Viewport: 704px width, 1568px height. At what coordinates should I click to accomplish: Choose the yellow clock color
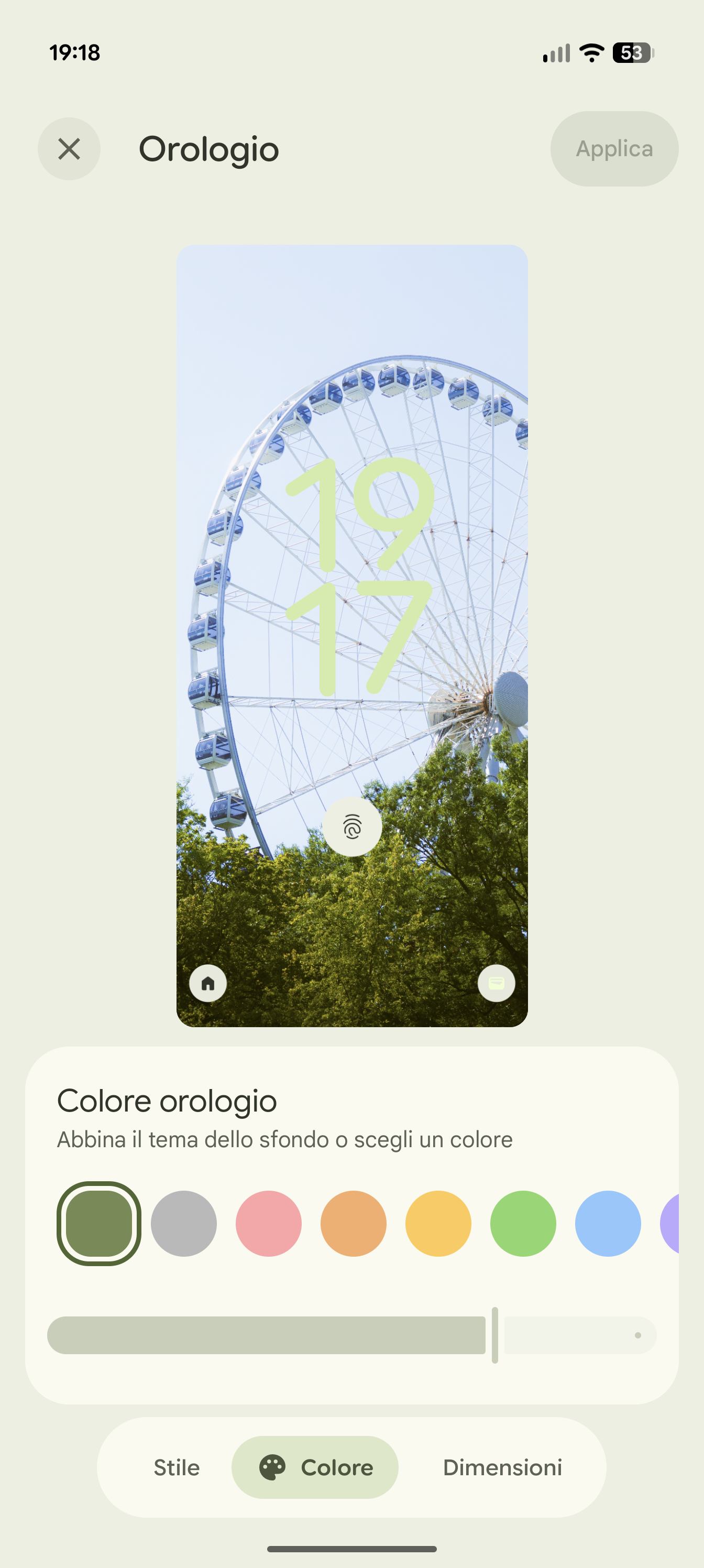coord(438,1224)
